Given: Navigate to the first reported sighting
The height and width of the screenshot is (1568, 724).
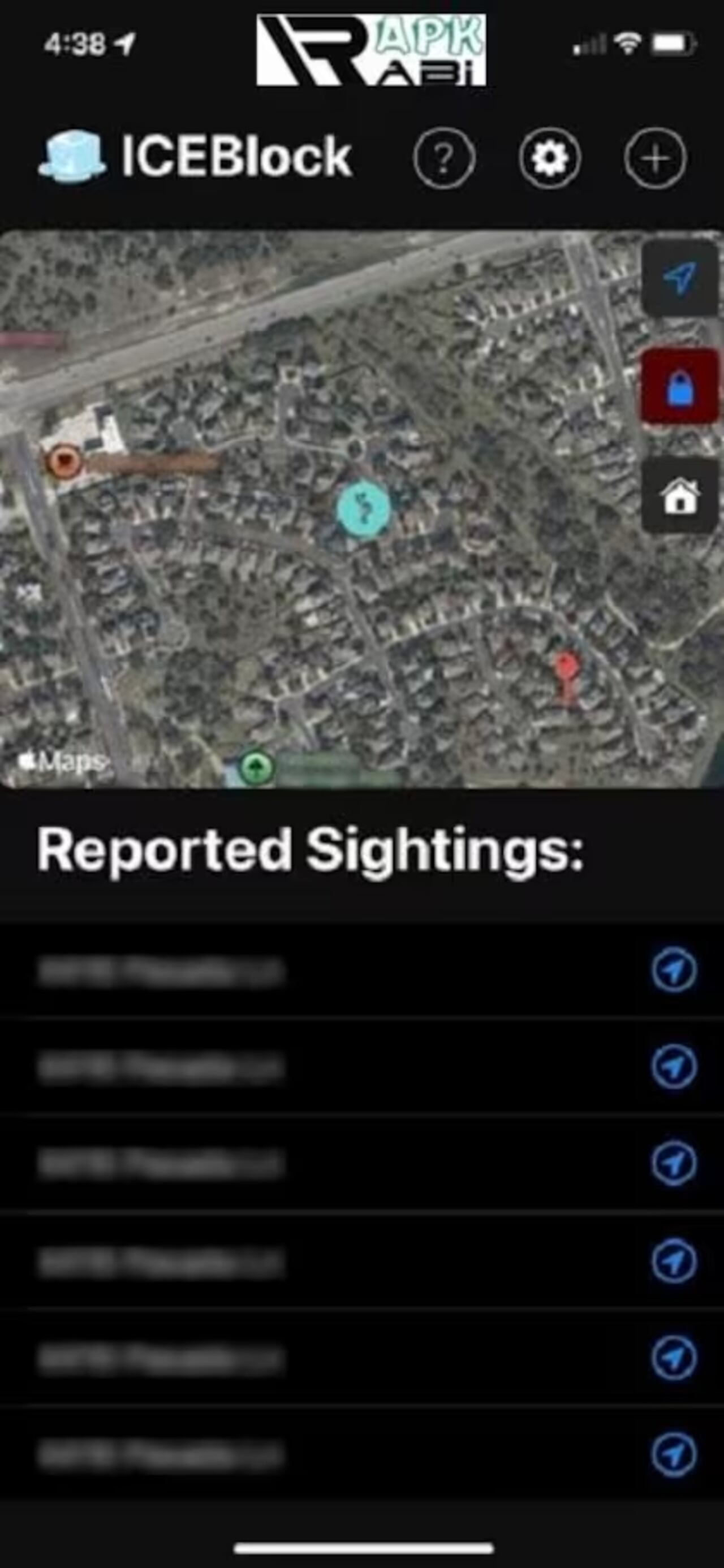Looking at the screenshot, I should 674,970.
